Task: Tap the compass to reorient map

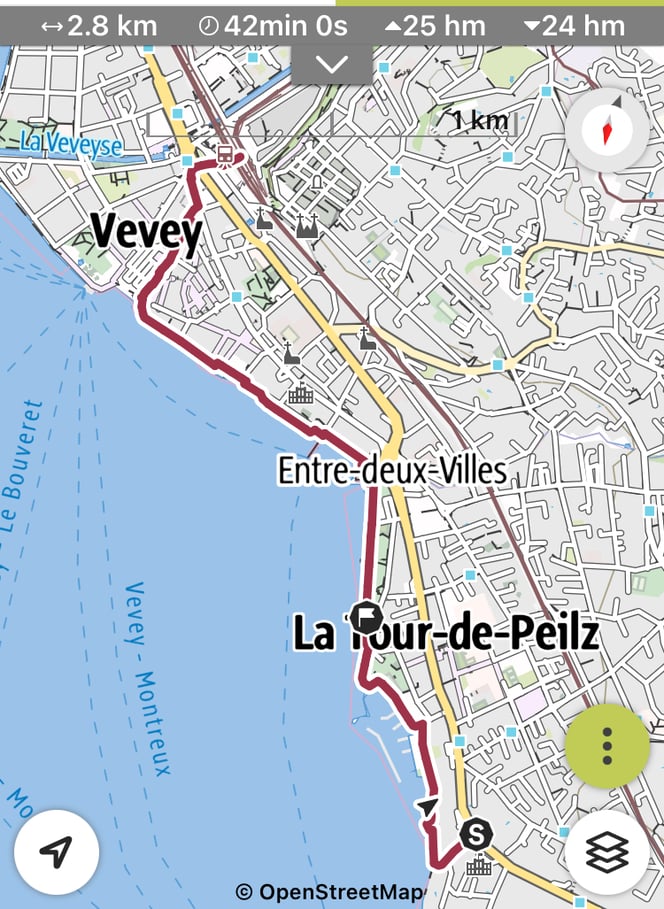Action: click(606, 129)
